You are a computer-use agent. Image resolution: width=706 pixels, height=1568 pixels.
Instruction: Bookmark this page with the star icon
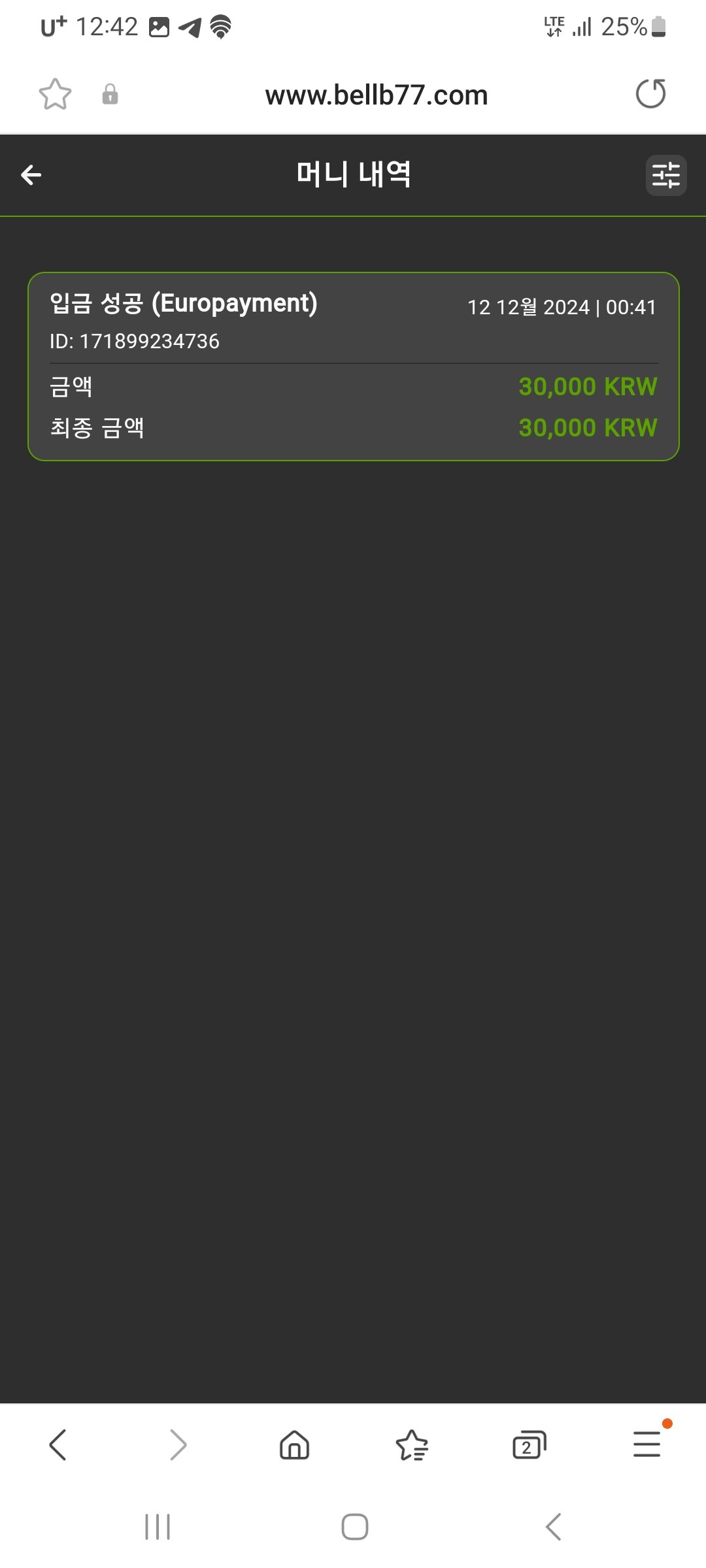[55, 95]
